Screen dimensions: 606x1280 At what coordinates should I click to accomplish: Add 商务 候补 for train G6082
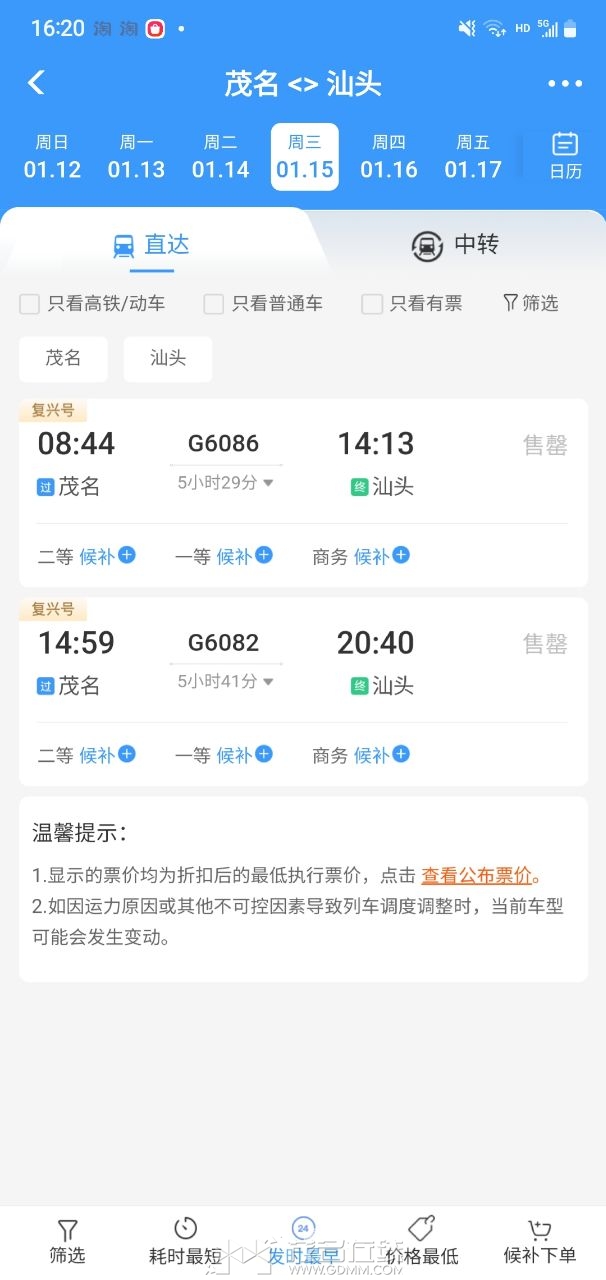[381, 755]
